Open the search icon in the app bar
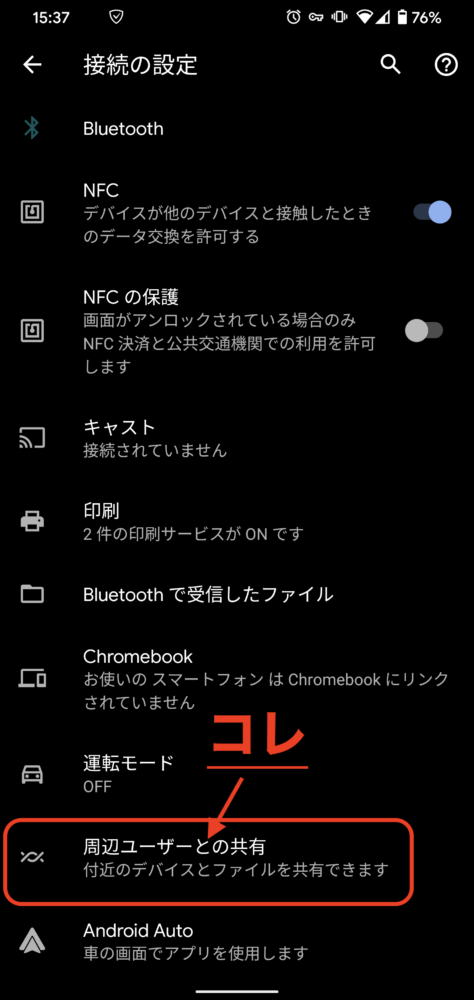This screenshot has height=1000, width=474. 390,65
